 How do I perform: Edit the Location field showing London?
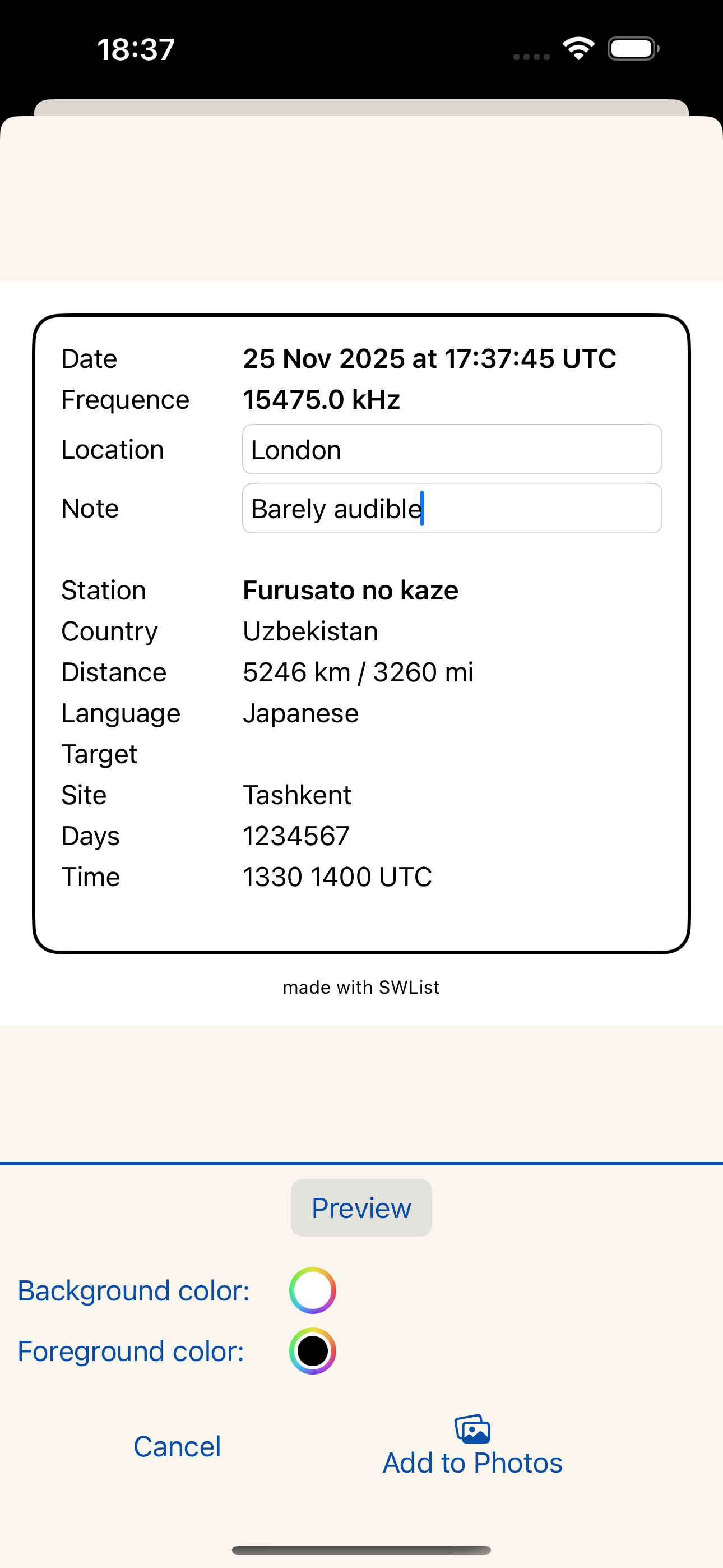[452, 450]
